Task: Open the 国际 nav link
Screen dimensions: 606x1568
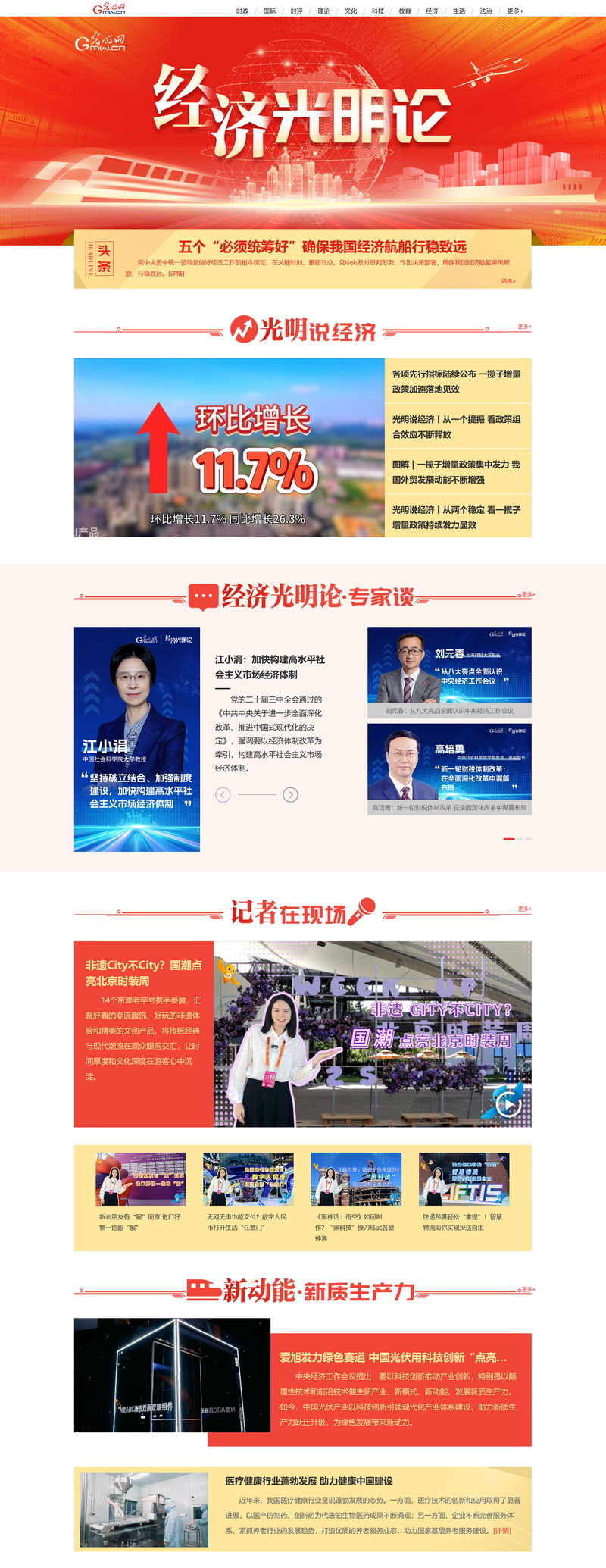Action: [x=269, y=11]
